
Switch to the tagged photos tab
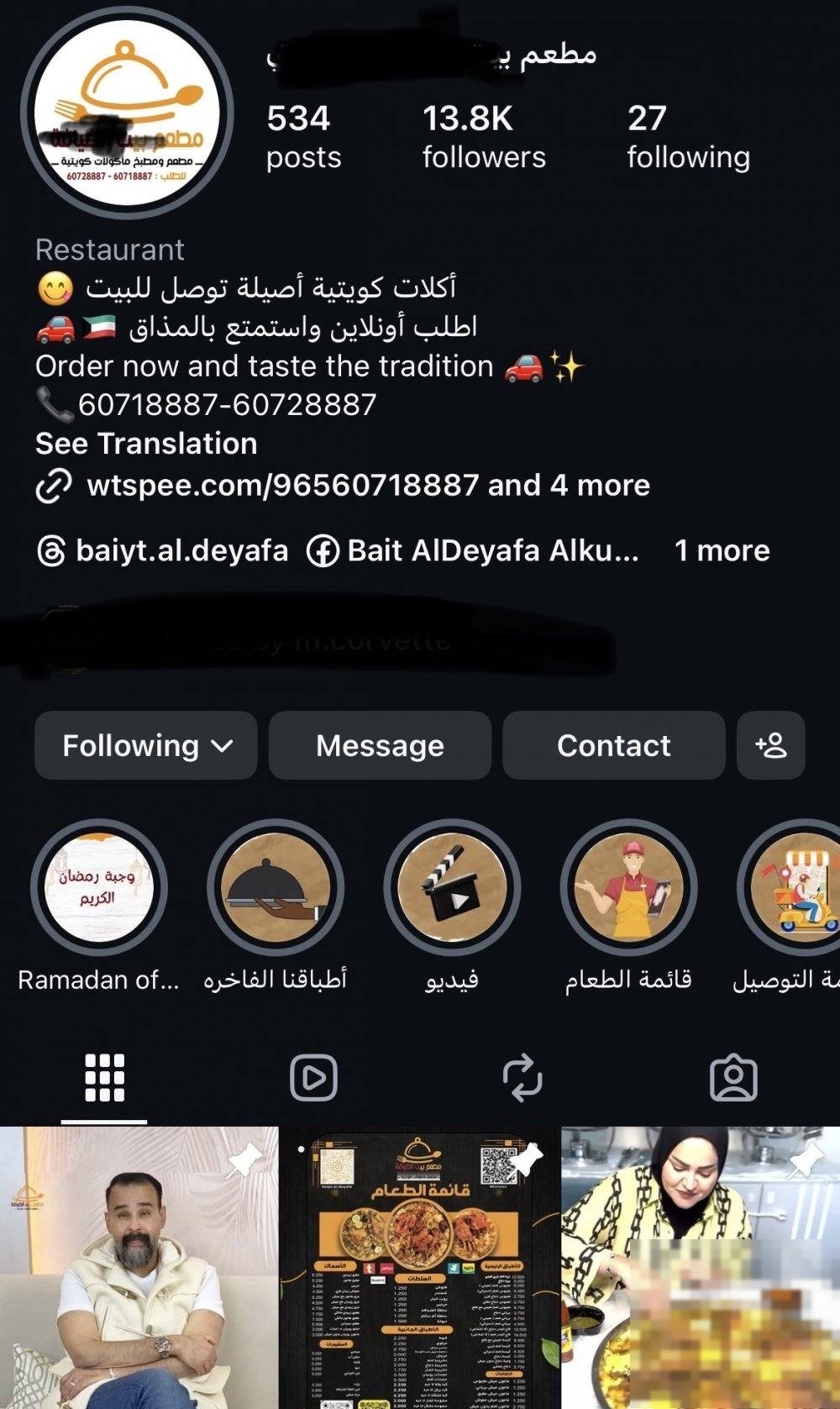[x=733, y=1078]
